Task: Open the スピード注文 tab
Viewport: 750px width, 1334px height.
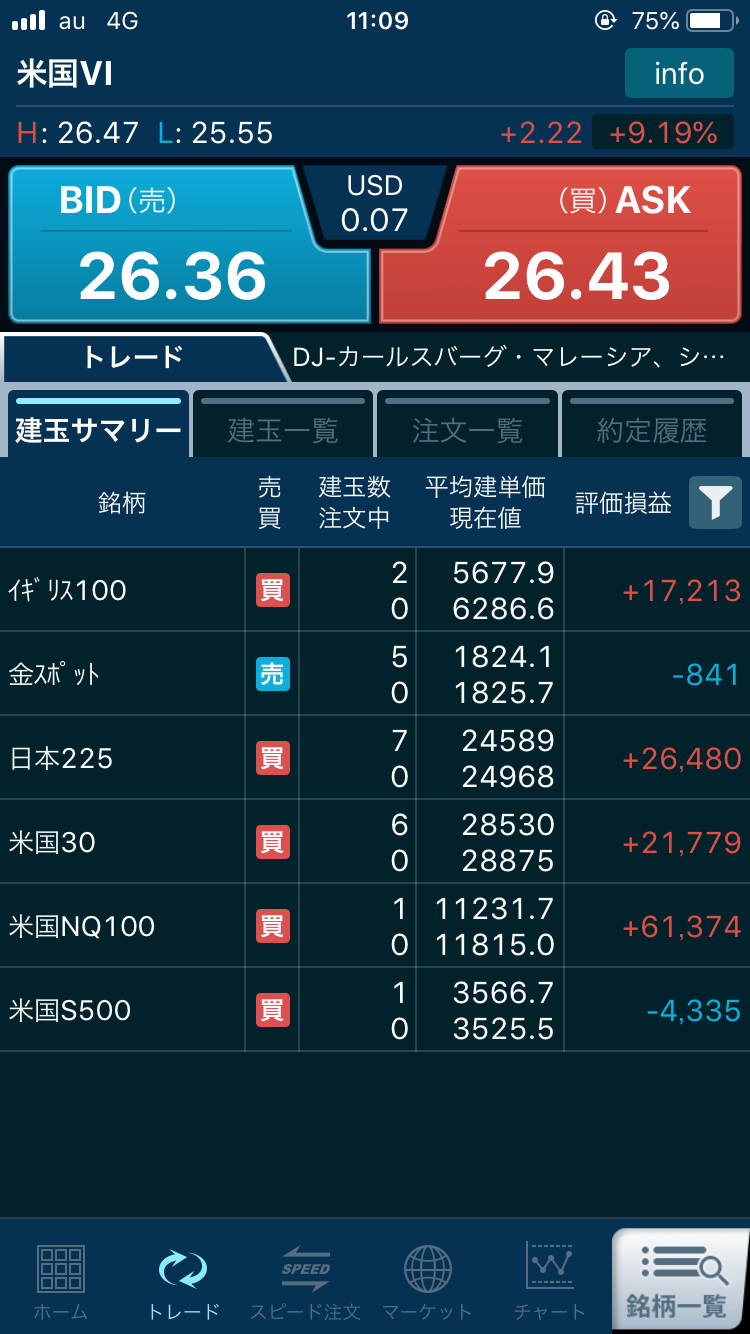Action: pyautogui.click(x=305, y=1280)
